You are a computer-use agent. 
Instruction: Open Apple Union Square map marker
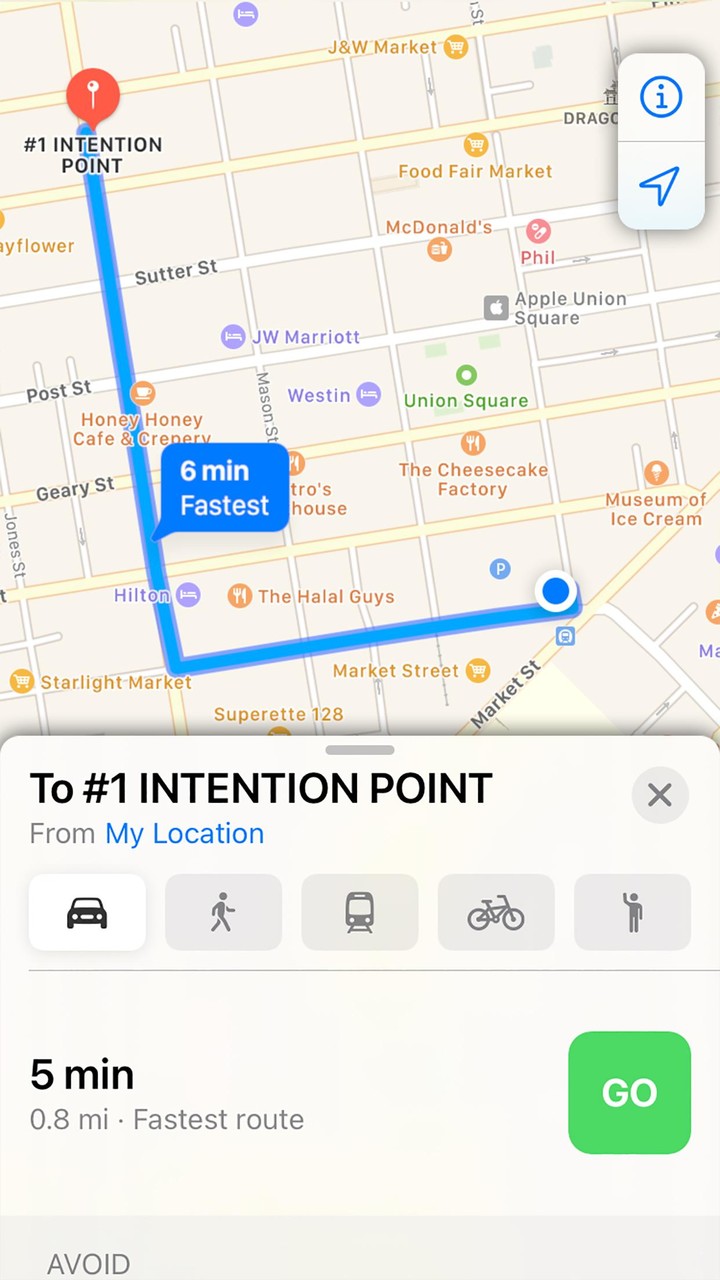coord(496,308)
